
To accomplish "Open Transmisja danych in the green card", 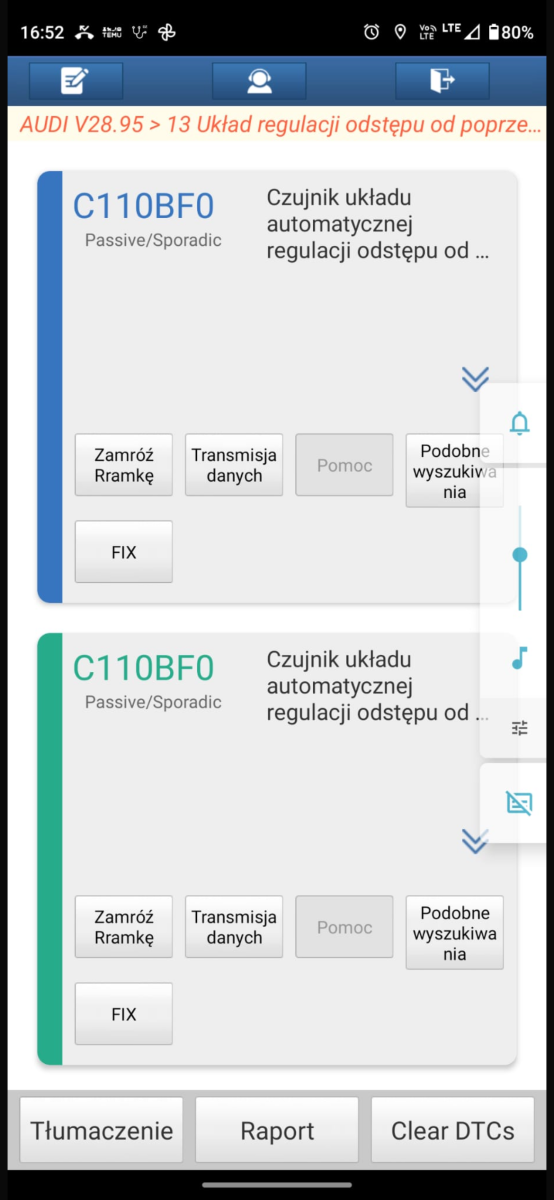I will [234, 927].
